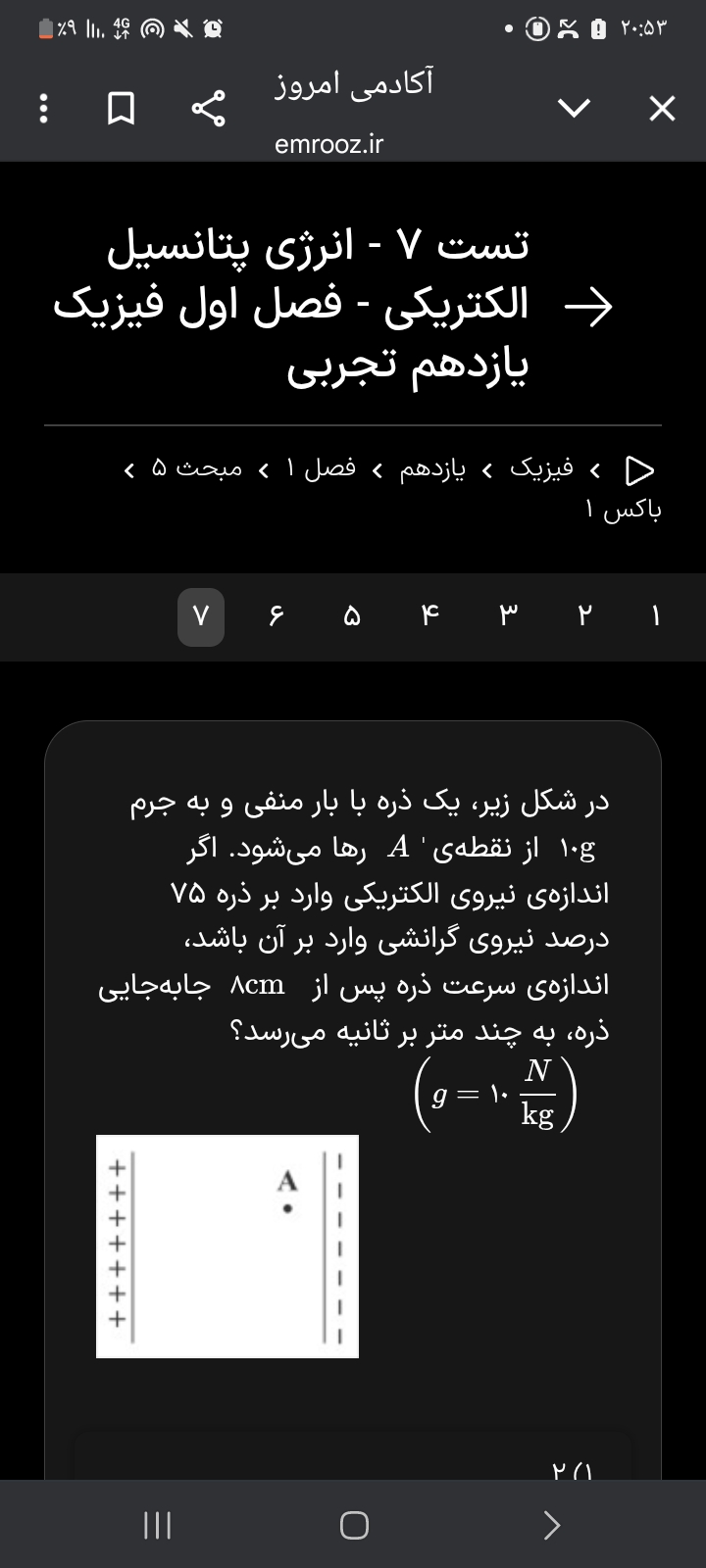
Task: Open recent apps from navigation bar
Action: click(157, 1525)
